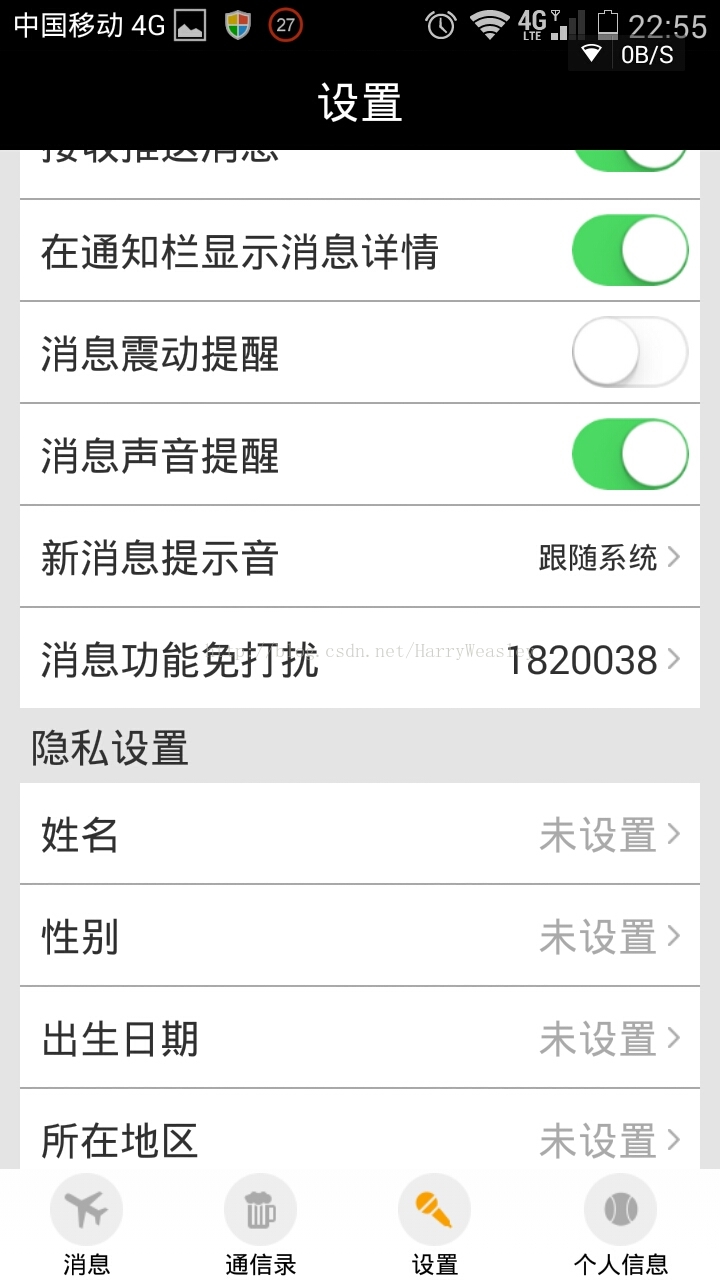720x1280 pixels.
Task: Open 新消息提示音 setting
Action: pos(360,557)
